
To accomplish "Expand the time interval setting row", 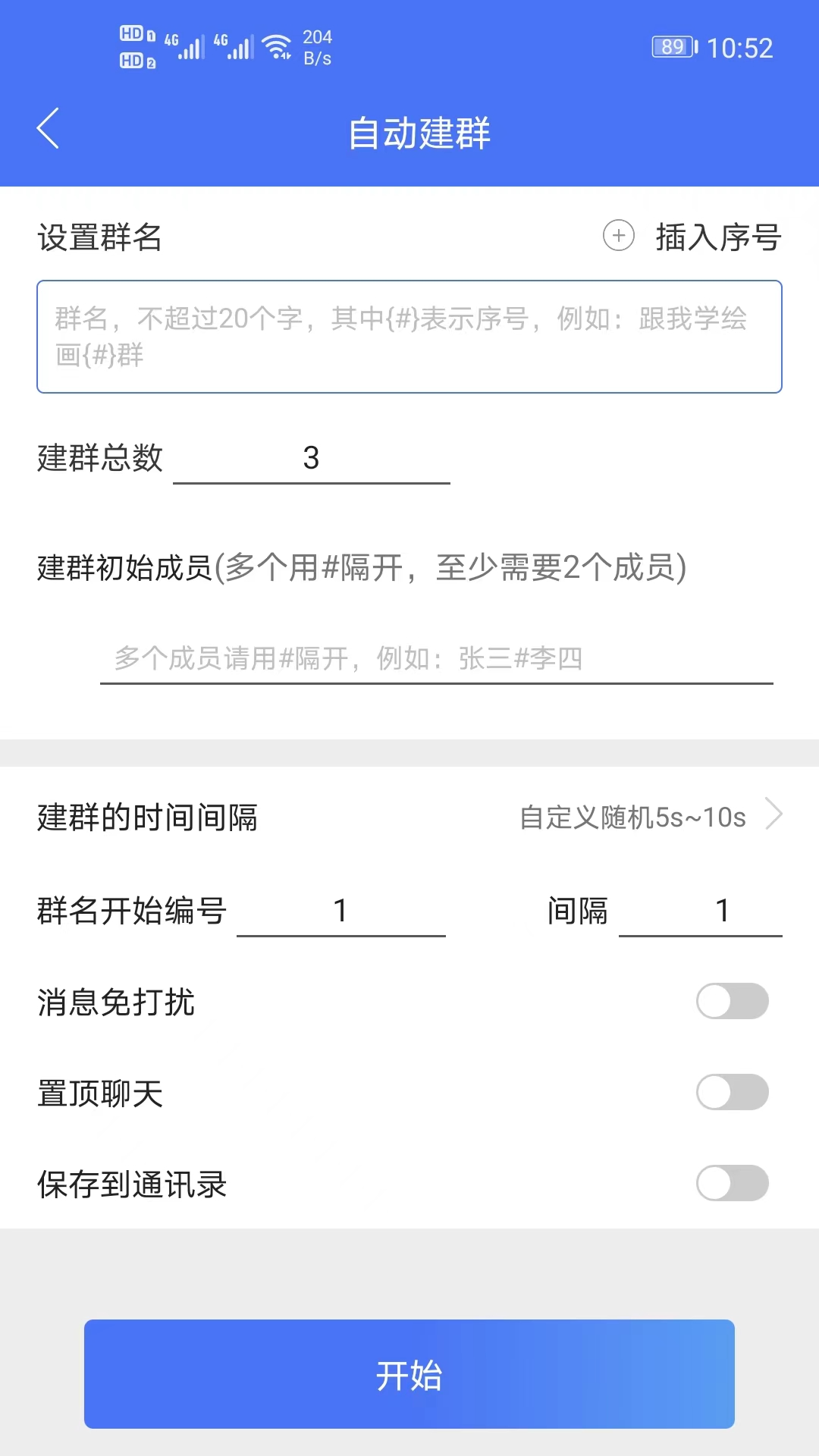I will coord(409,817).
